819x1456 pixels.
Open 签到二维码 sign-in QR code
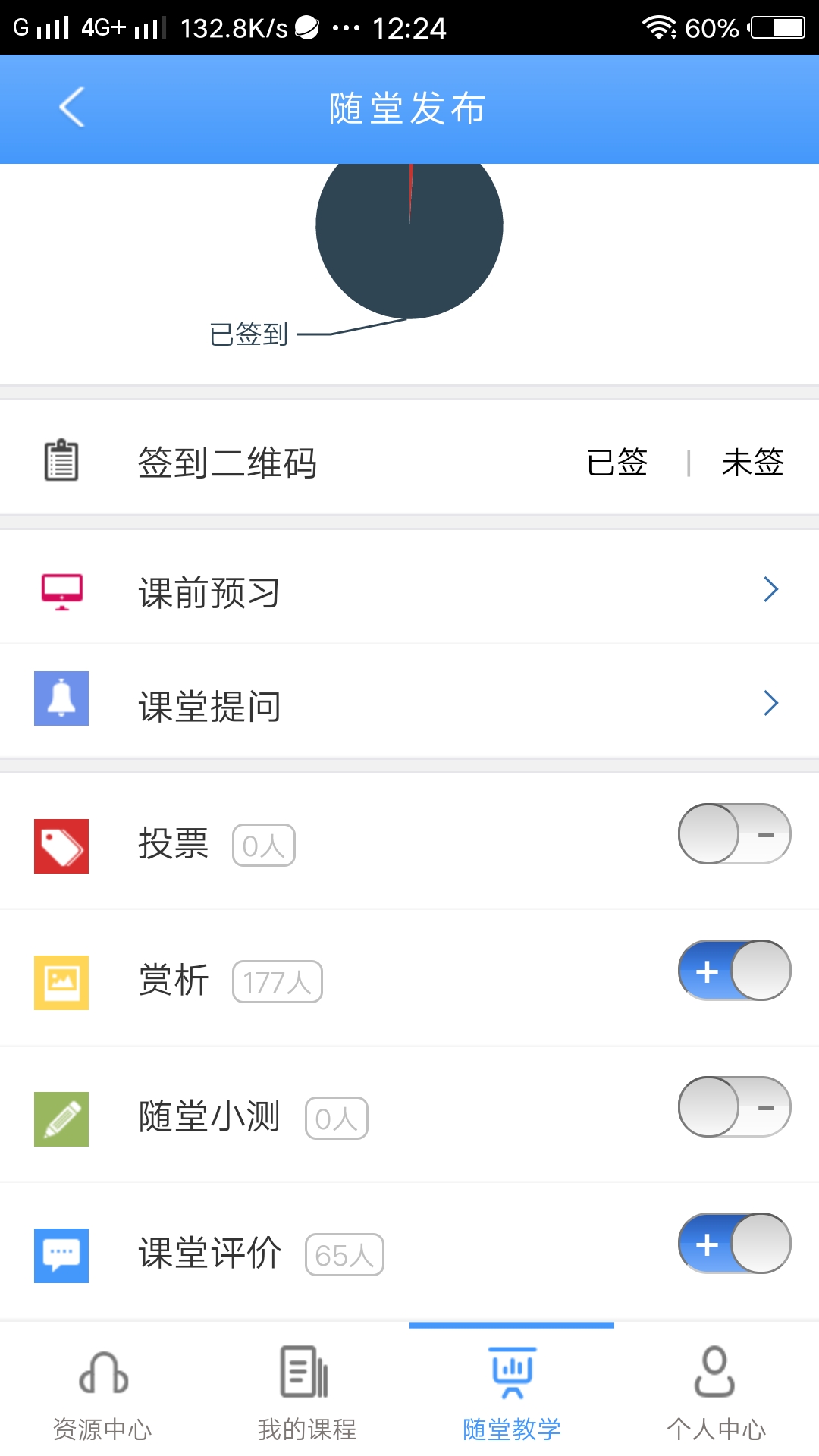click(227, 463)
